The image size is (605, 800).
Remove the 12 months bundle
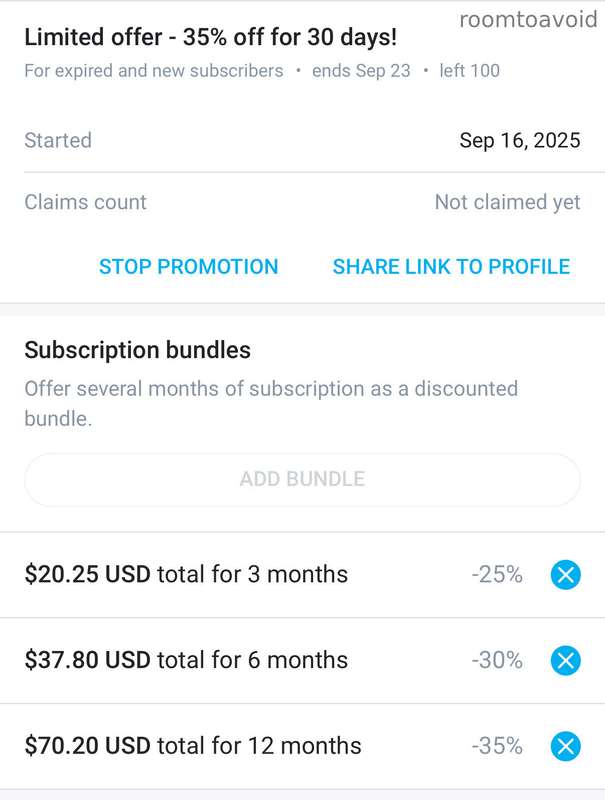click(x=565, y=746)
